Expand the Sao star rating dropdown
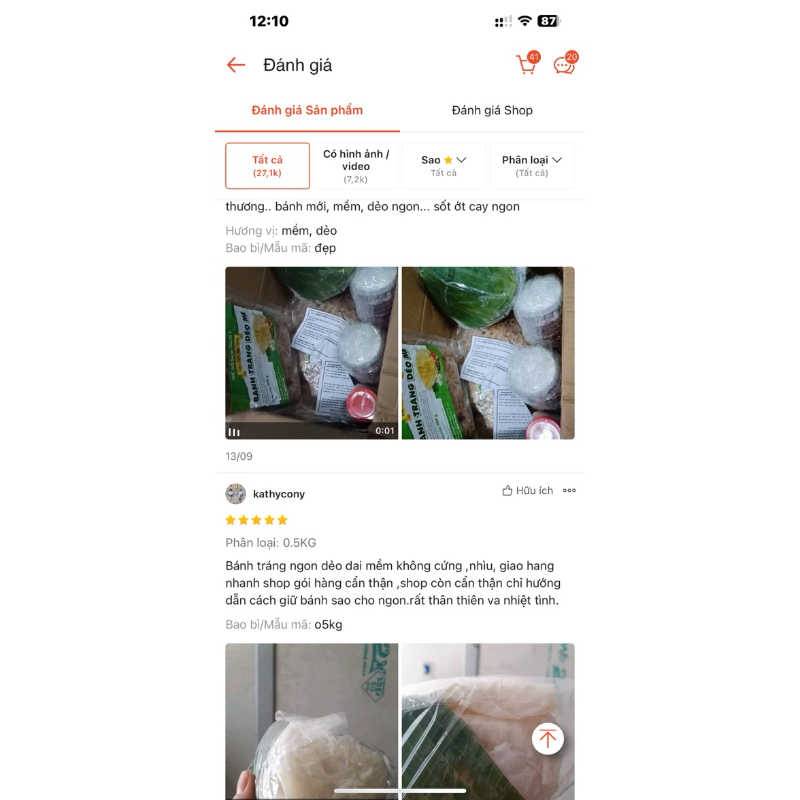 pyautogui.click(x=444, y=166)
